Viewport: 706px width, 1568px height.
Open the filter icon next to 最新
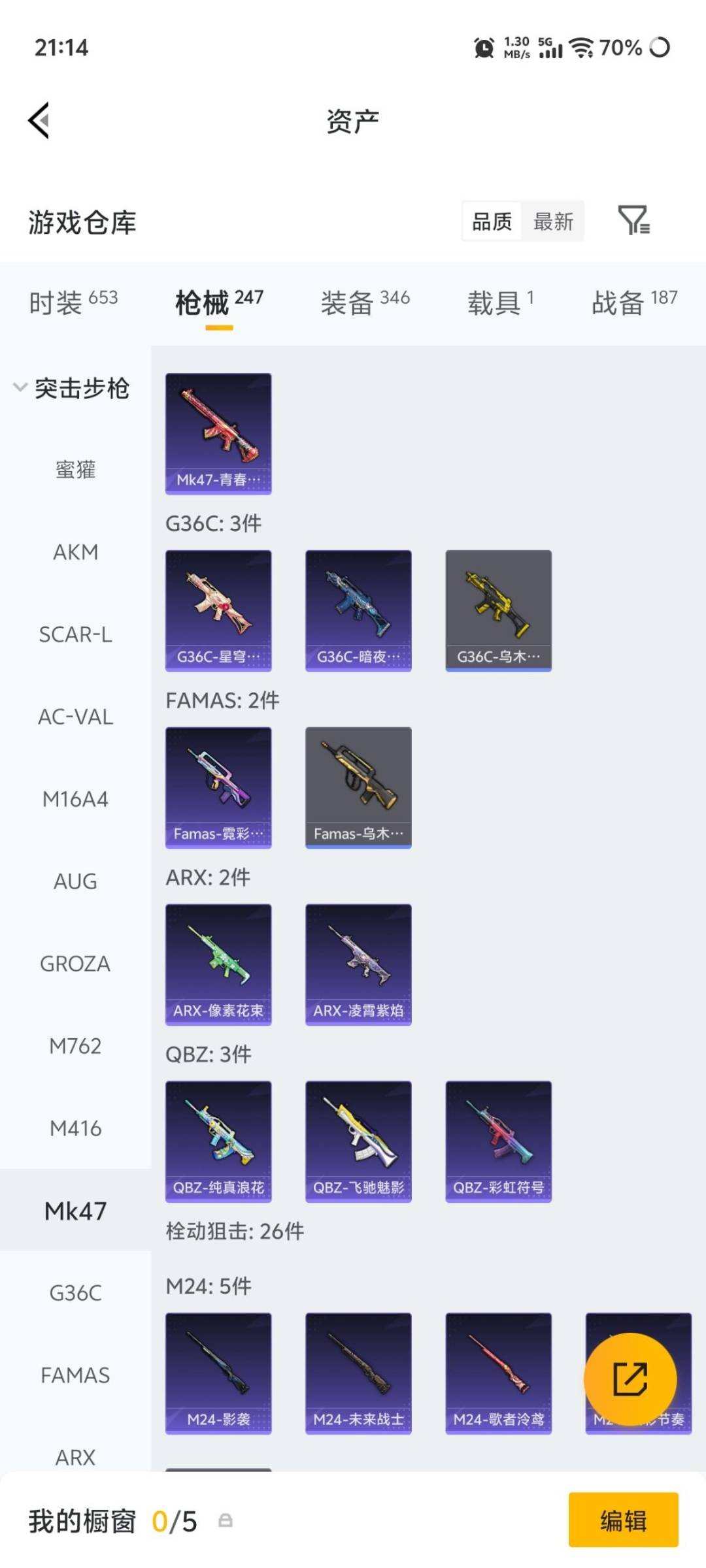[x=633, y=220]
